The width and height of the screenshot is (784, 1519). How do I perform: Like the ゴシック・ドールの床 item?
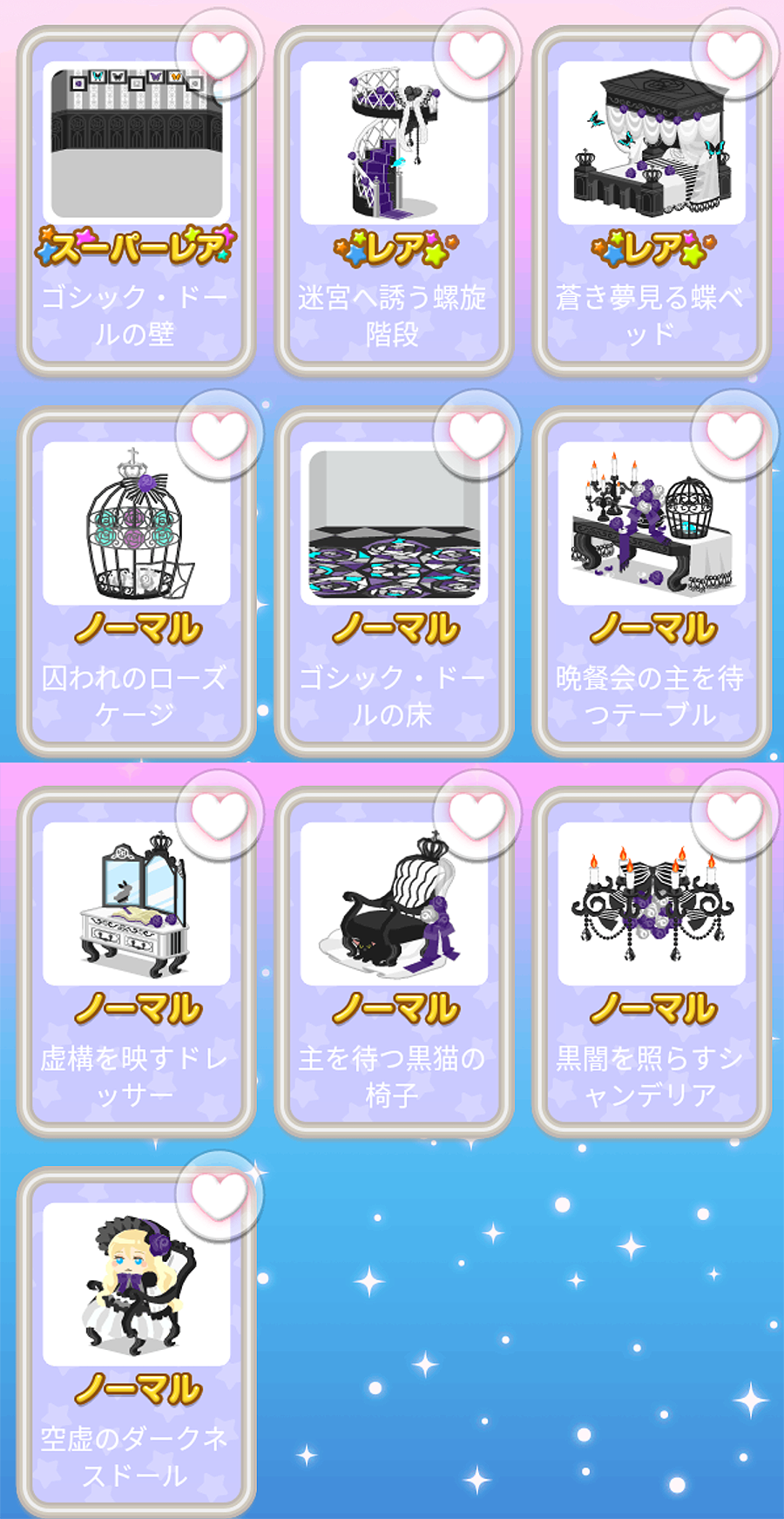(476, 433)
